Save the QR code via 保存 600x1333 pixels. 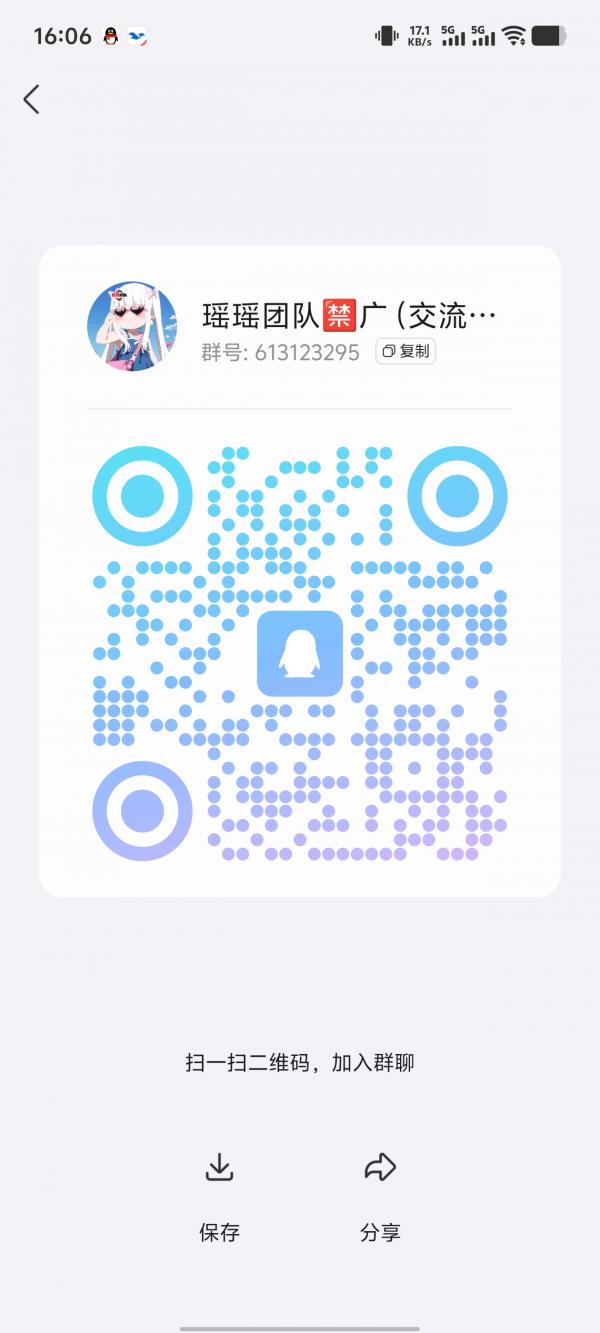pyautogui.click(x=219, y=1197)
